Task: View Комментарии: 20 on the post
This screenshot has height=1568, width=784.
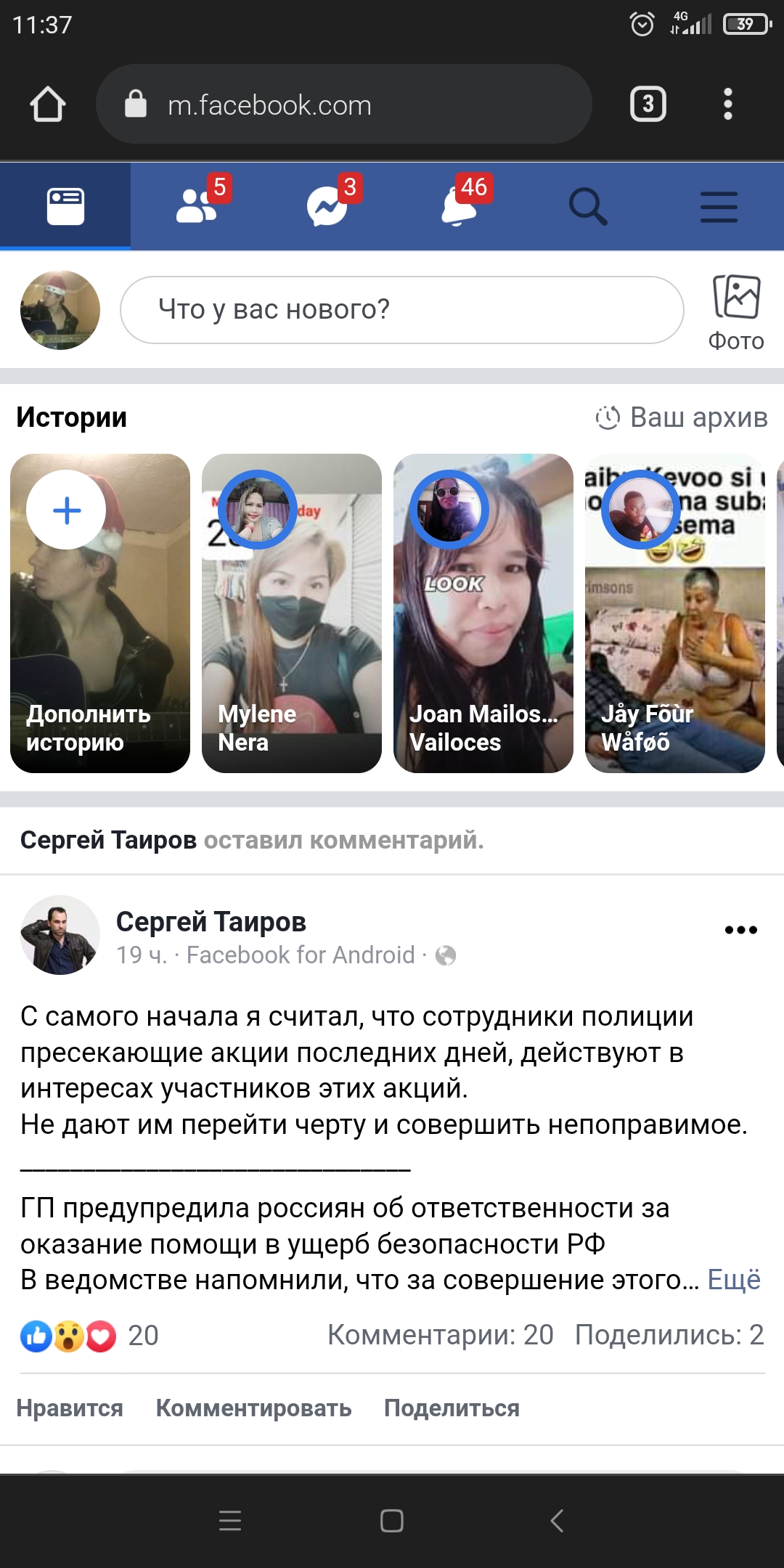Action: (440, 1335)
